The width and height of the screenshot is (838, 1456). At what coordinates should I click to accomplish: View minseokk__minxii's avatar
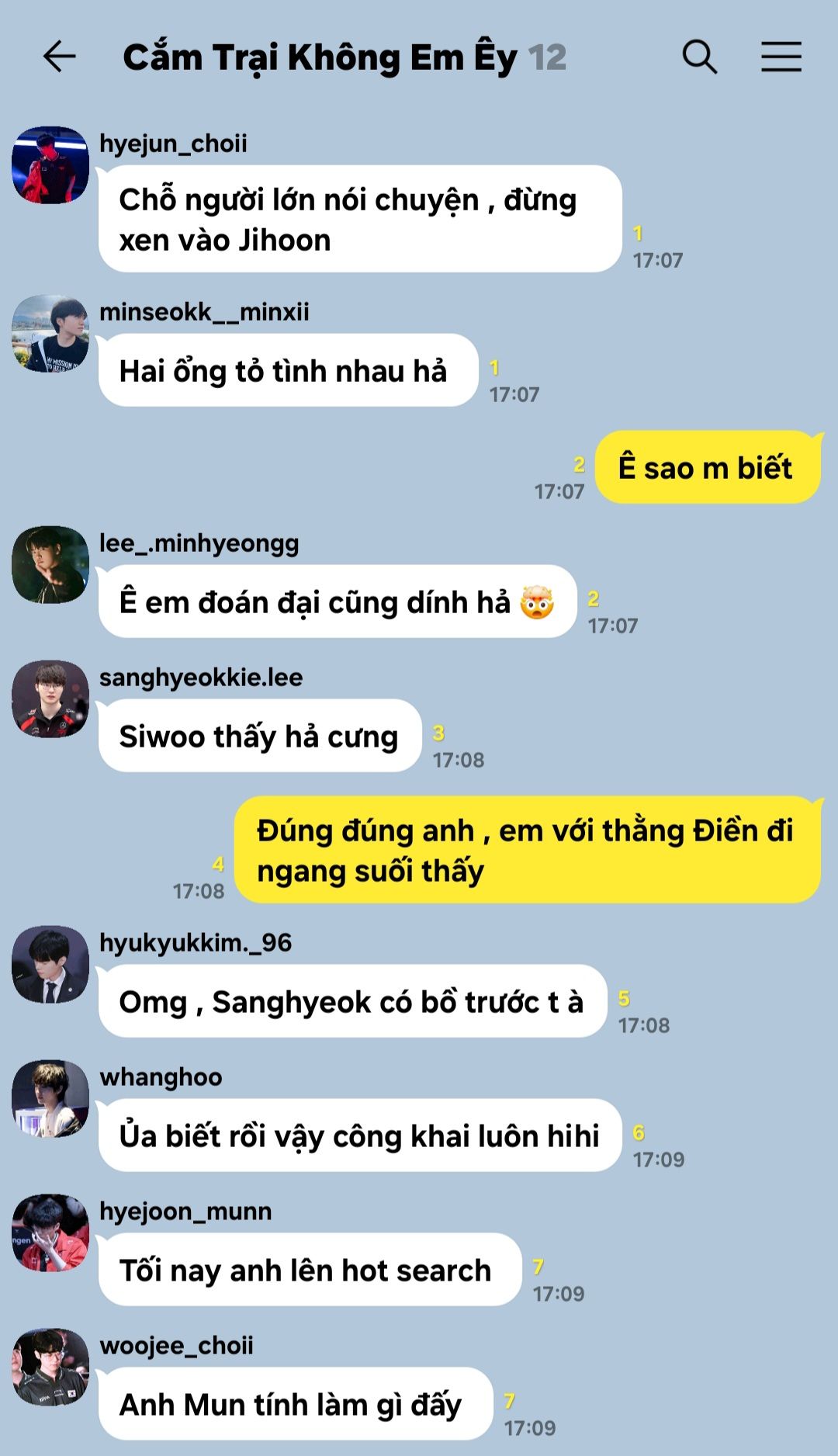(50, 334)
